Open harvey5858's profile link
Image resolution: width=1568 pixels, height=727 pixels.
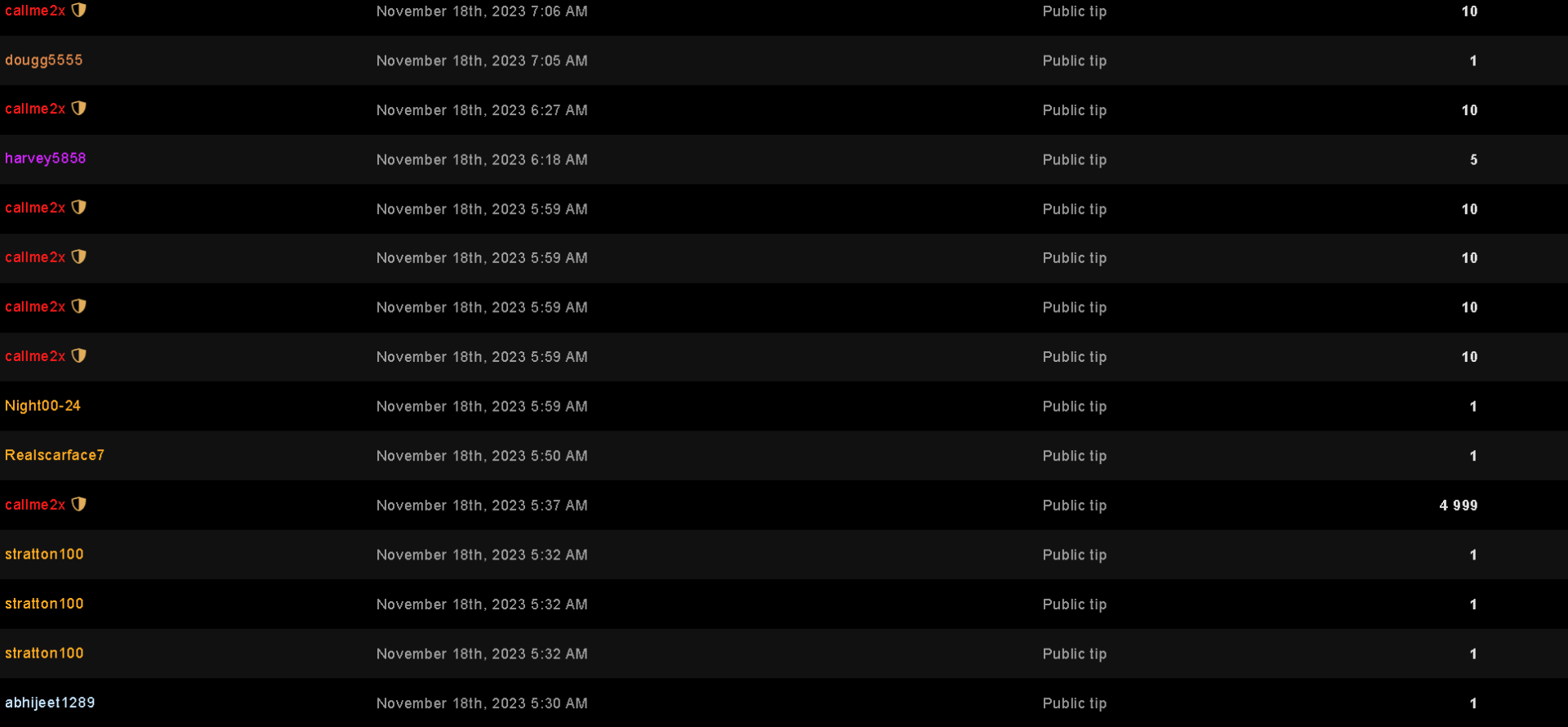click(45, 158)
